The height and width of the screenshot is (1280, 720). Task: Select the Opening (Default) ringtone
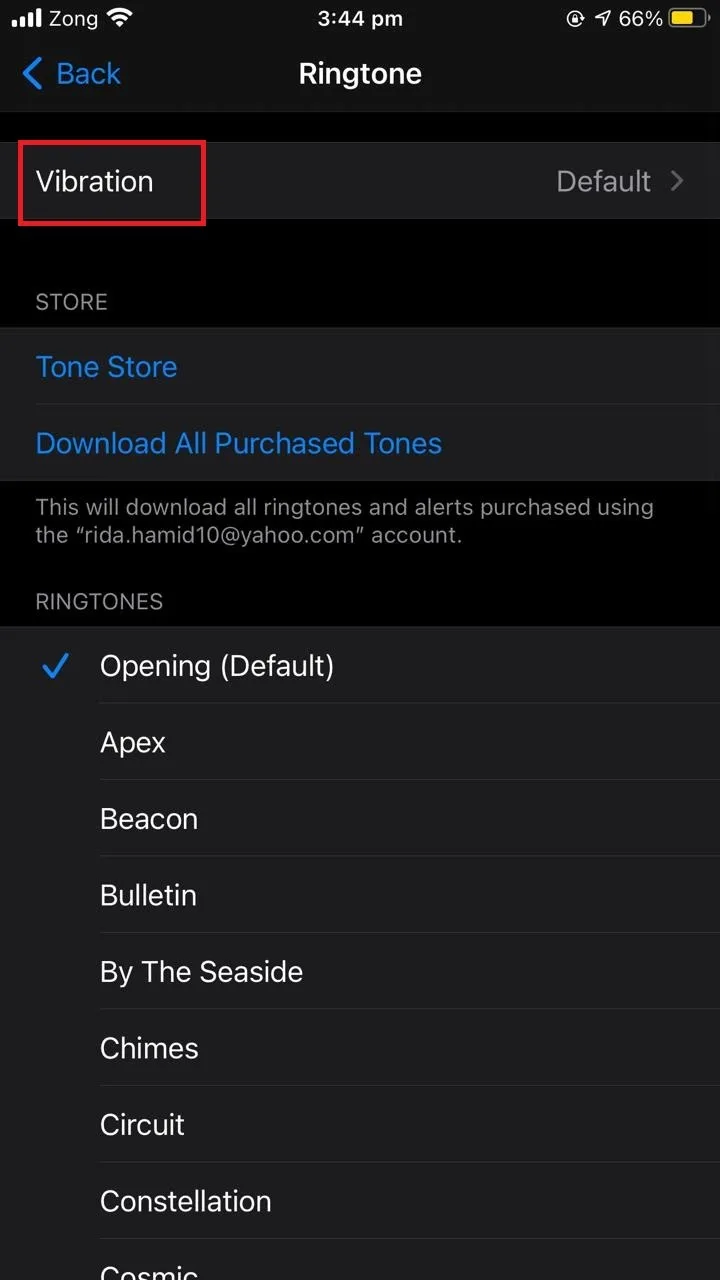(x=360, y=666)
